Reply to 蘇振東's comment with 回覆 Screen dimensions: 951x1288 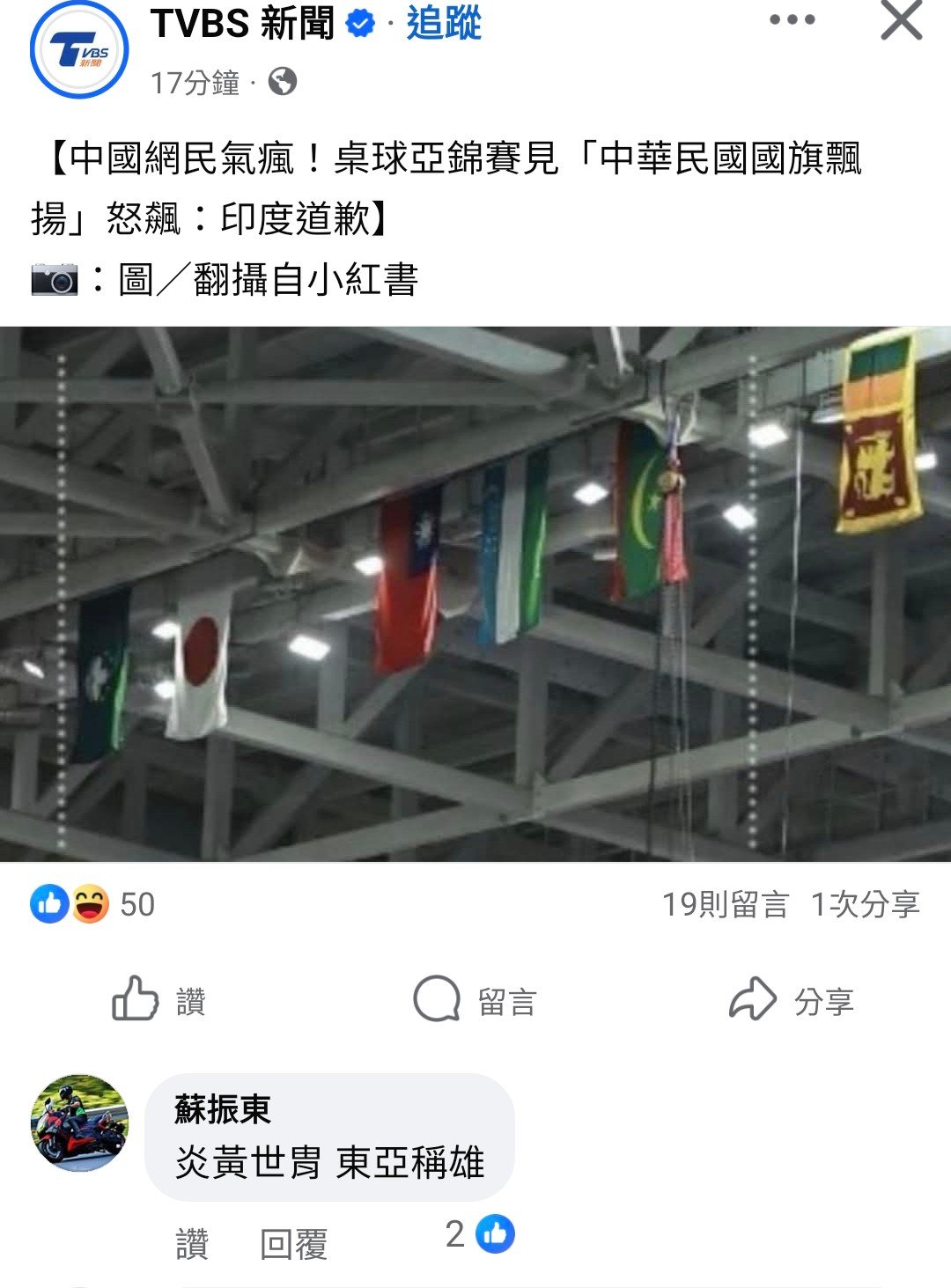pyautogui.click(x=294, y=1244)
